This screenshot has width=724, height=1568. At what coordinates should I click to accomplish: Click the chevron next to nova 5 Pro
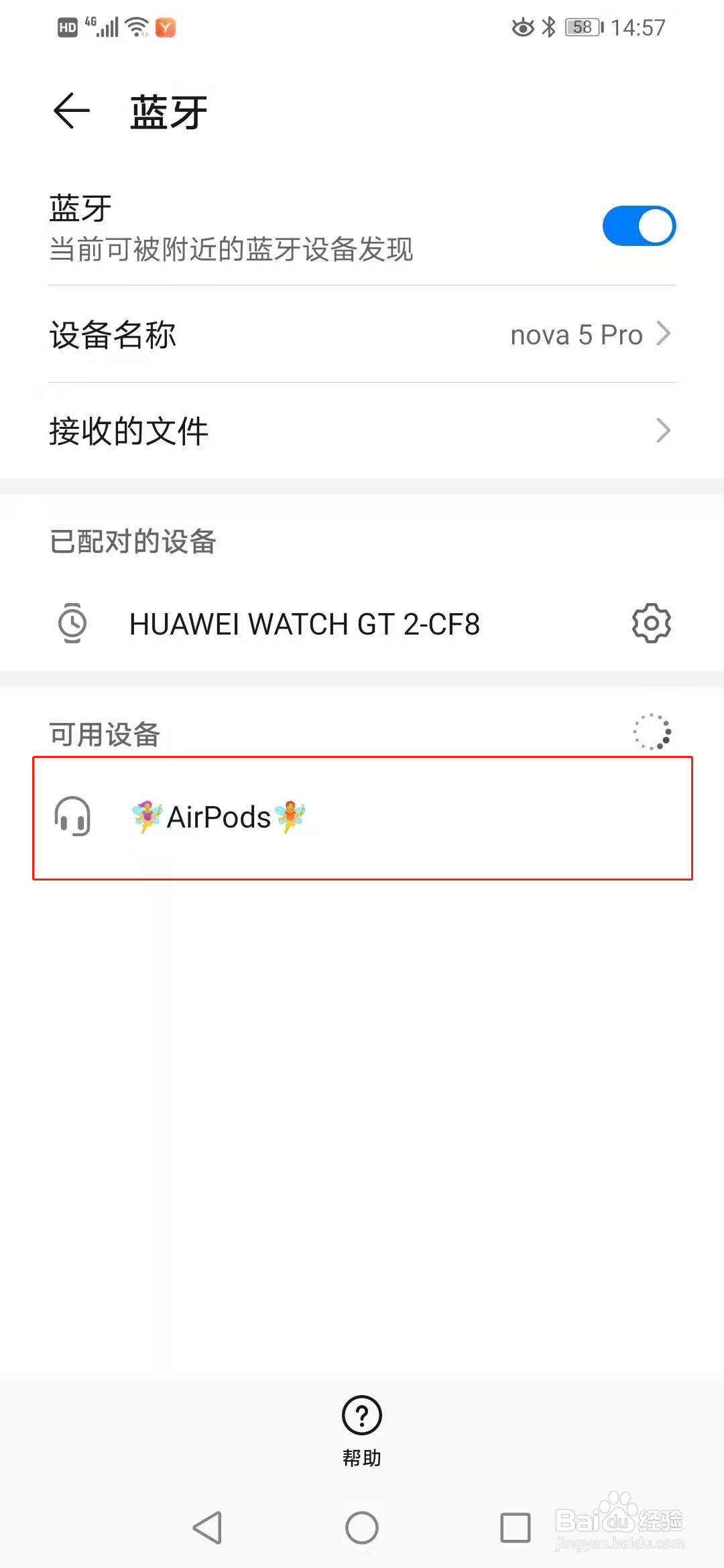(663, 334)
